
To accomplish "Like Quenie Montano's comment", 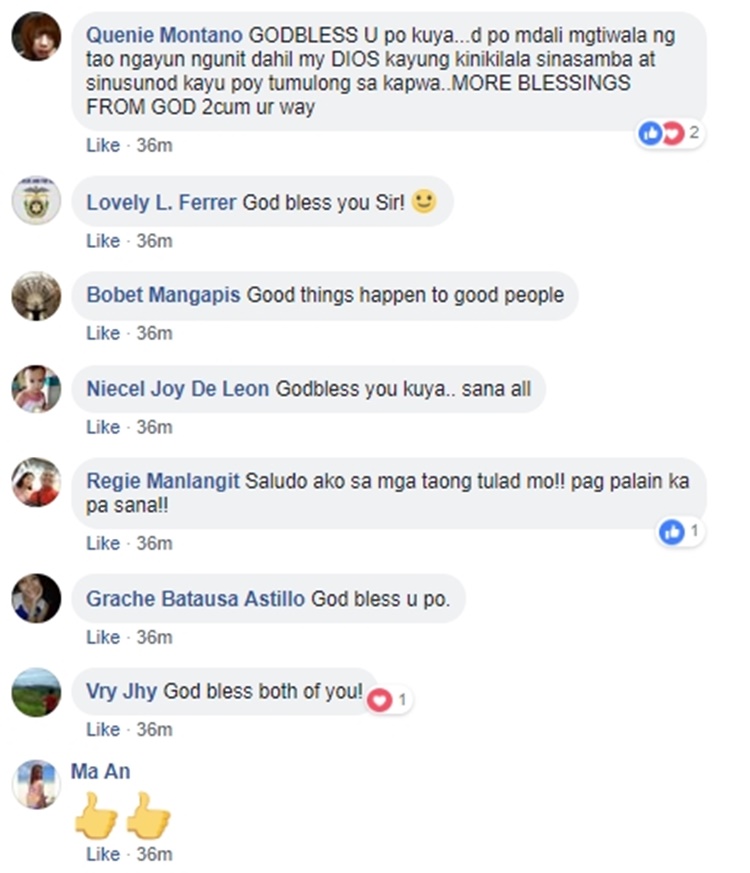I will coord(102,146).
